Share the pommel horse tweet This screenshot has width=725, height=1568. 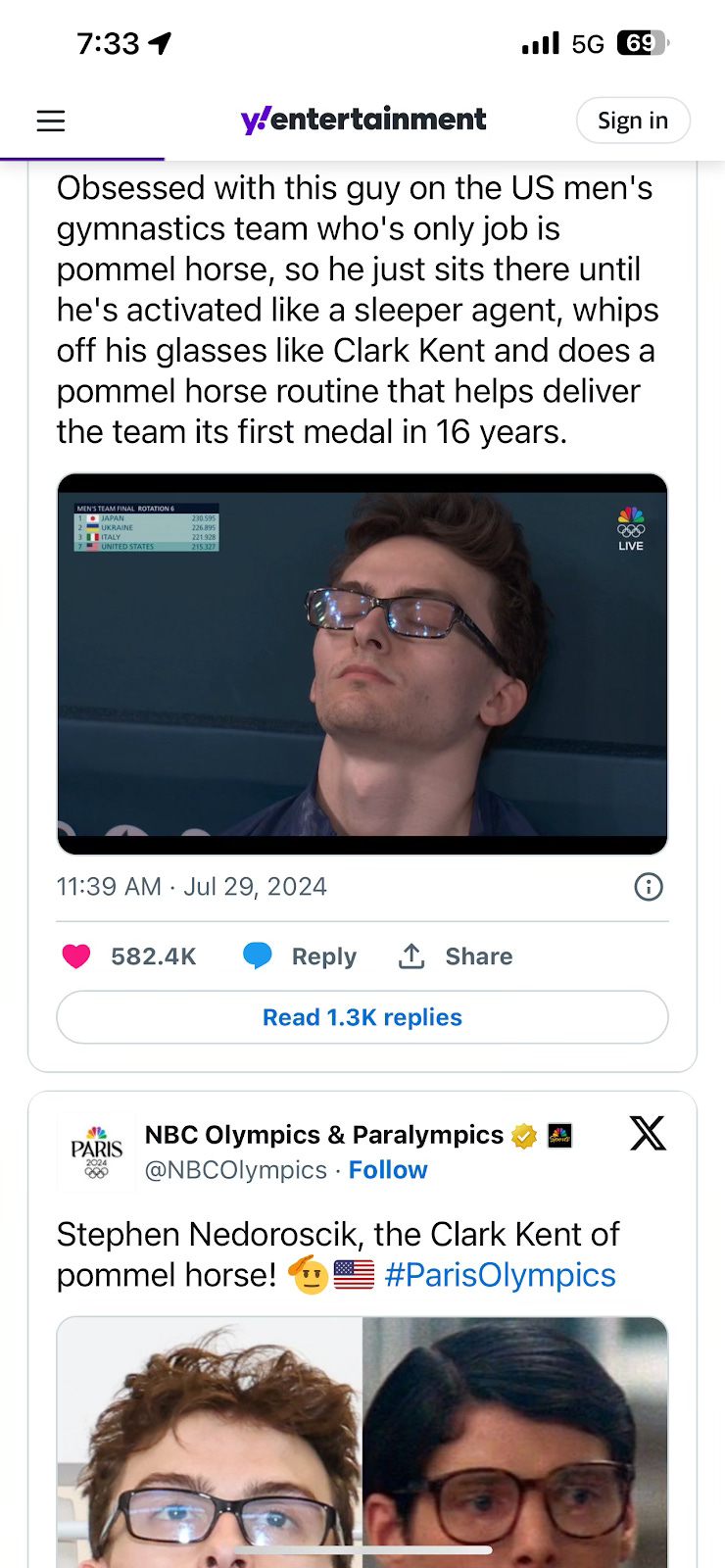pos(456,956)
